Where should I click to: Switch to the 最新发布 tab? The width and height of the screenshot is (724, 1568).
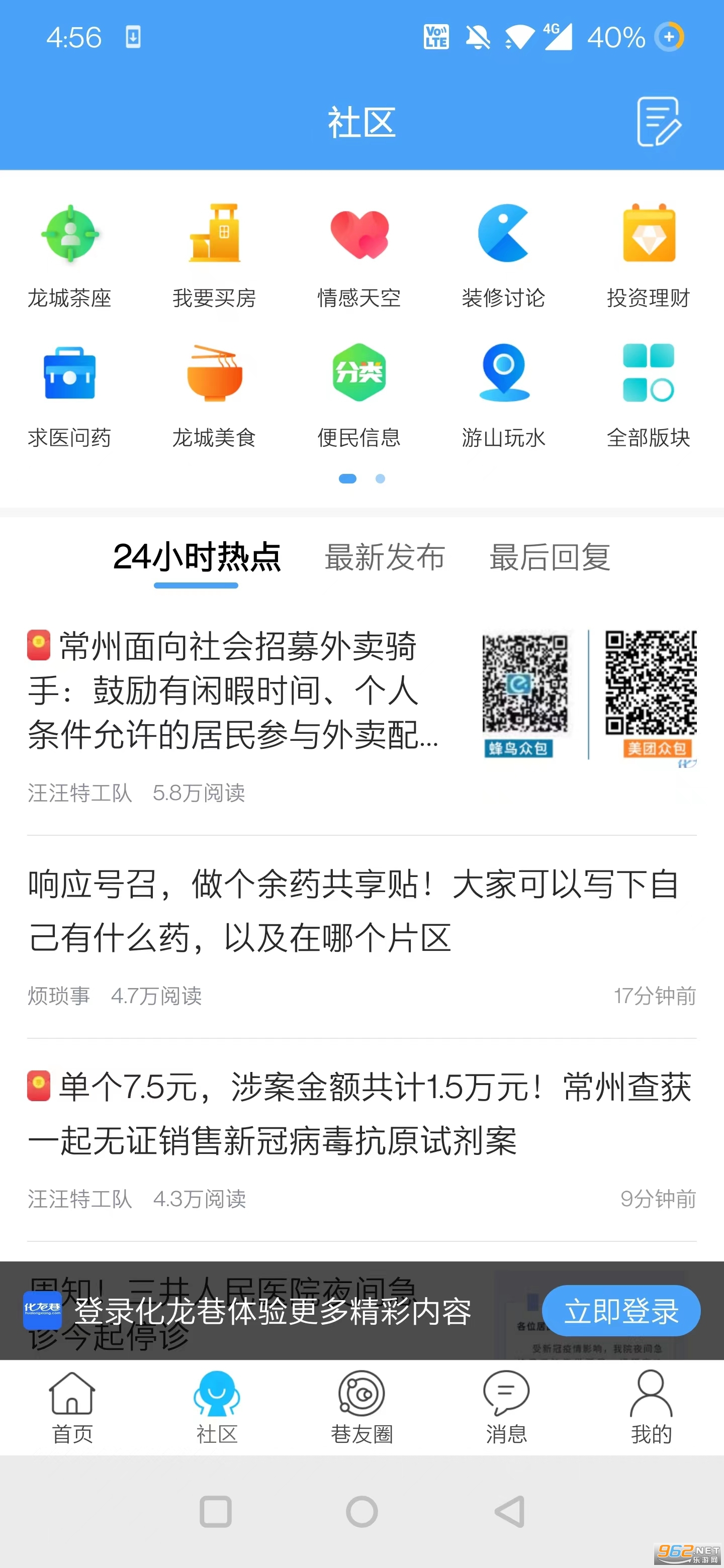(x=385, y=557)
